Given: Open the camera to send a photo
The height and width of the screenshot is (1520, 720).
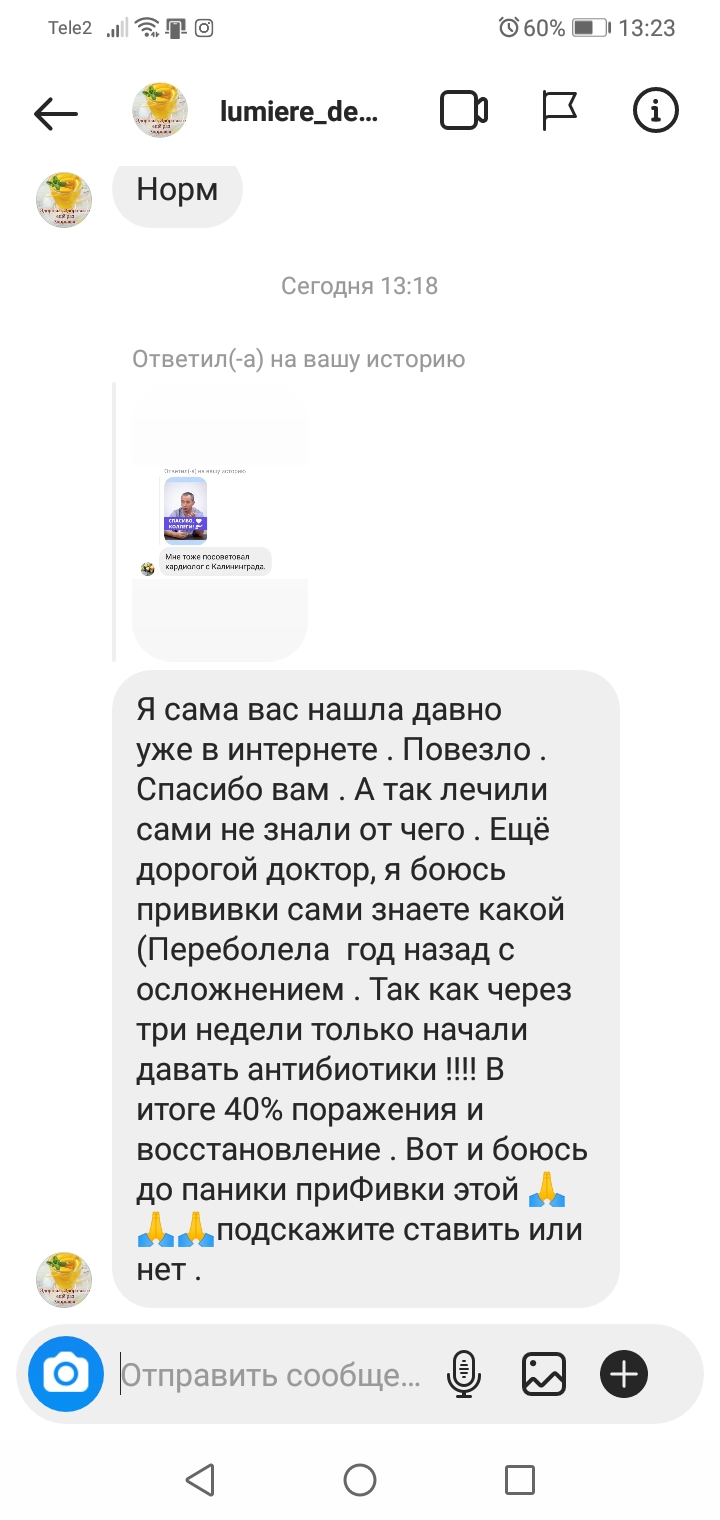Looking at the screenshot, I should [66, 1374].
